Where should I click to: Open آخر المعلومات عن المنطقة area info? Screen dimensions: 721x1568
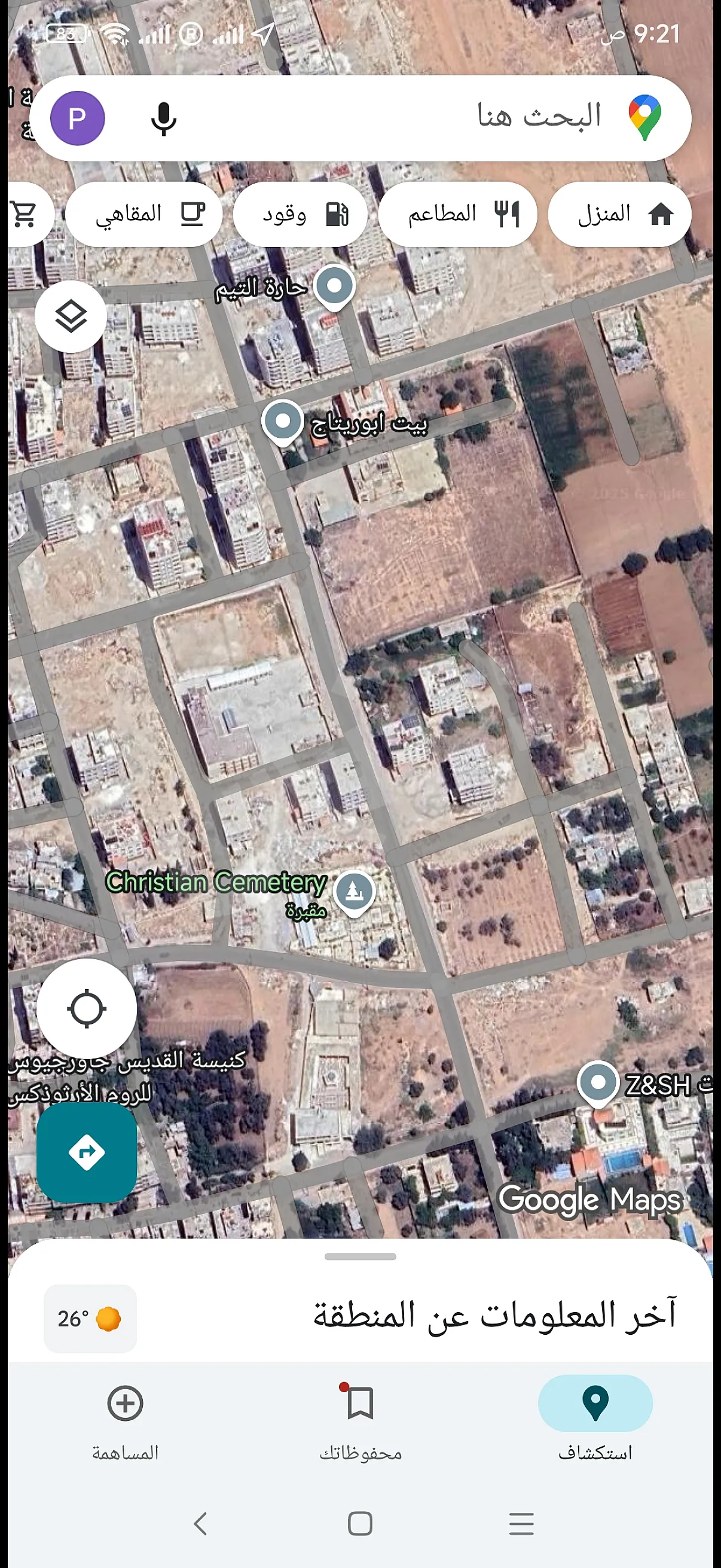(x=499, y=1316)
